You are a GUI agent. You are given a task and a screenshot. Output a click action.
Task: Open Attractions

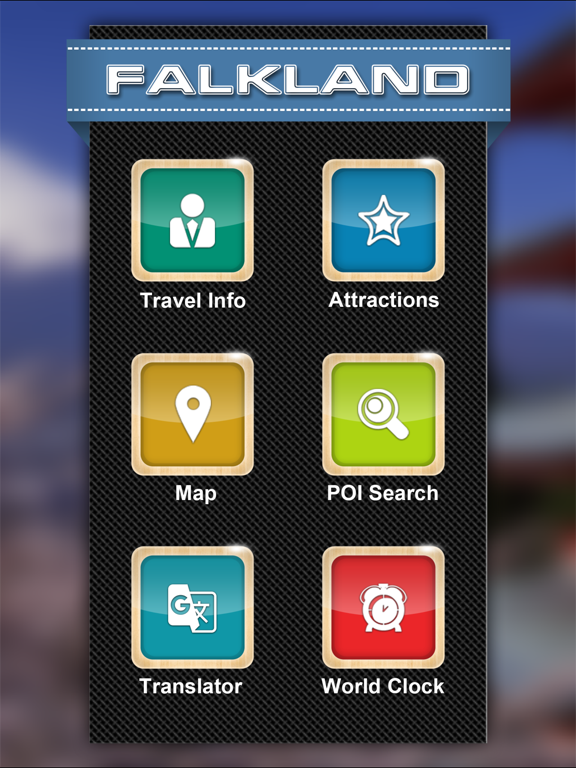384,220
